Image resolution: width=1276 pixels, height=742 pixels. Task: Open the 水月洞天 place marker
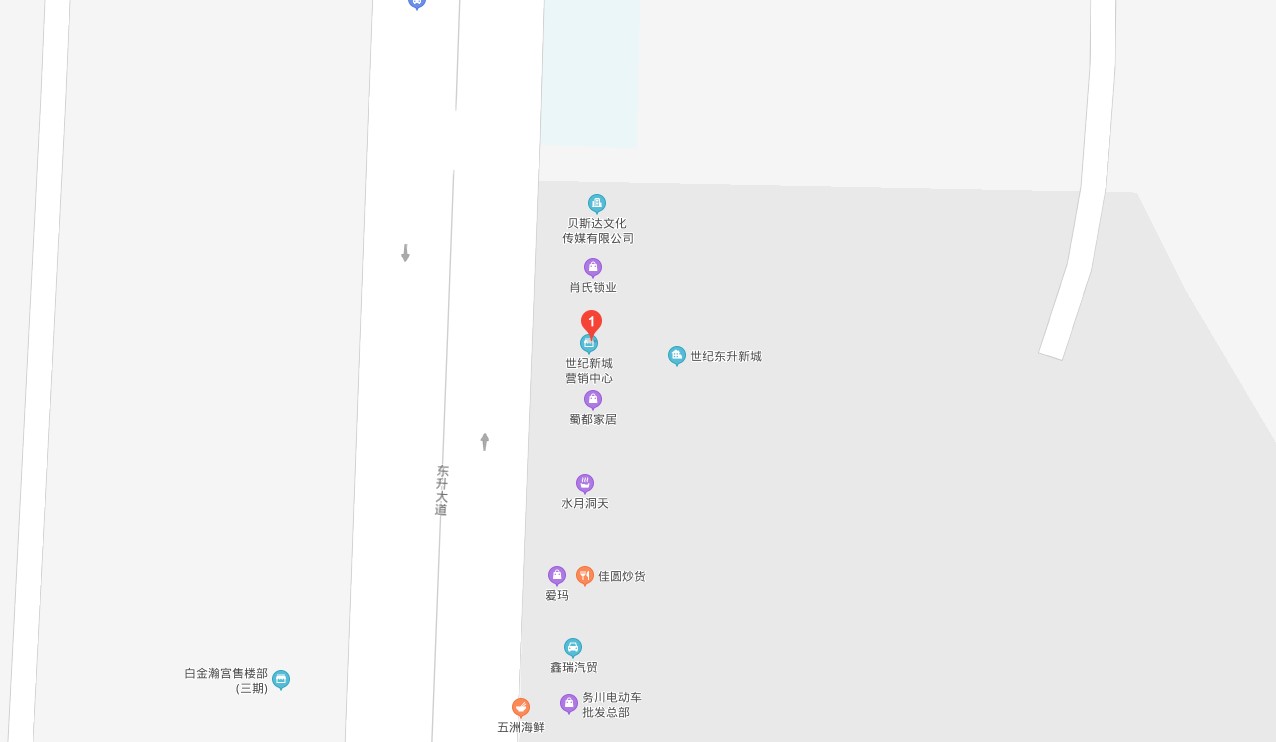point(585,484)
